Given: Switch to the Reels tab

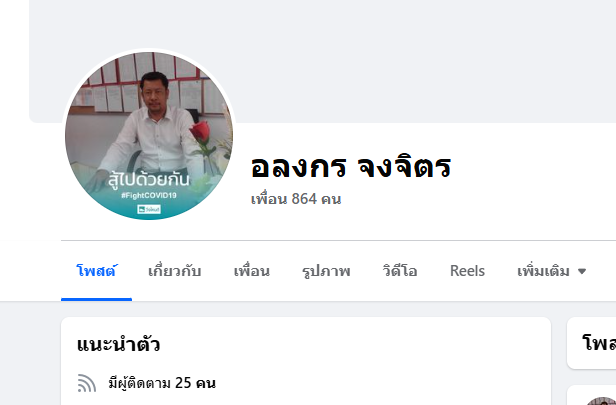Looking at the screenshot, I should [467, 271].
